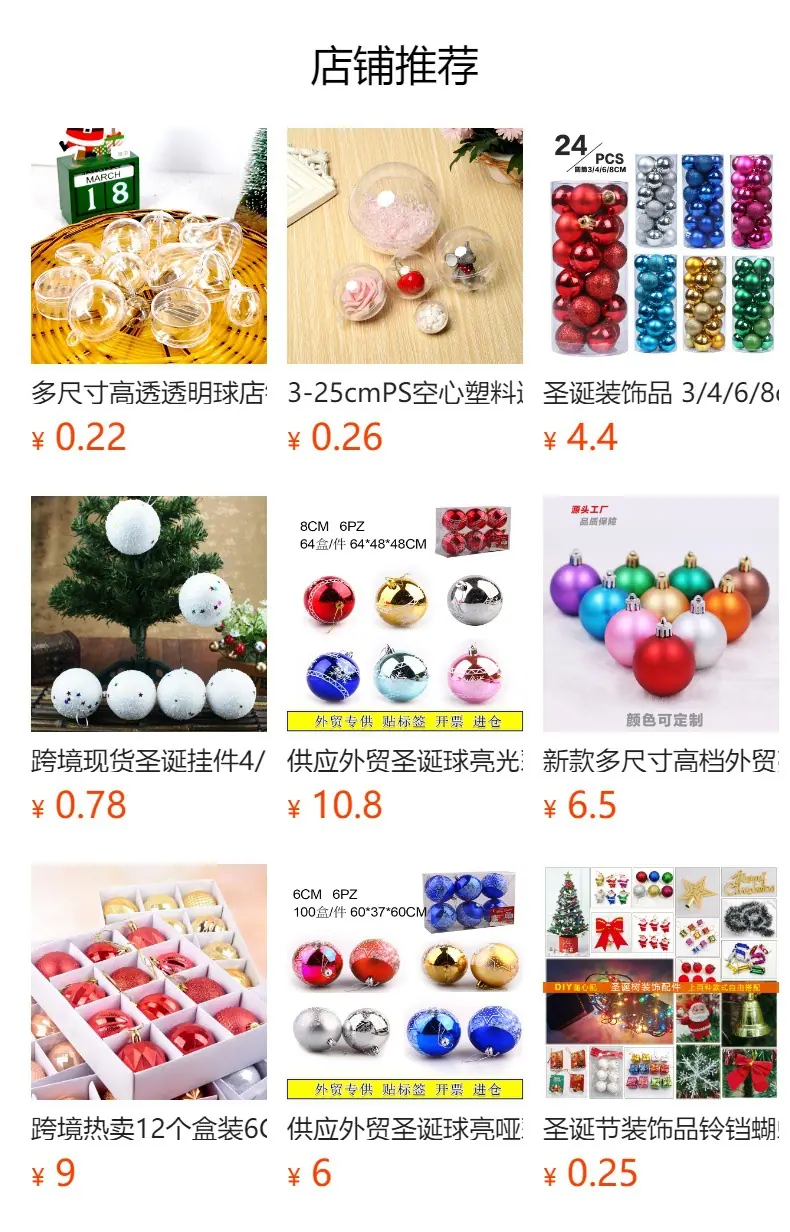The image size is (790, 1232).
Task: Open the 跨境现货圣诞挂件 white snowball product
Action: [x=149, y=660]
